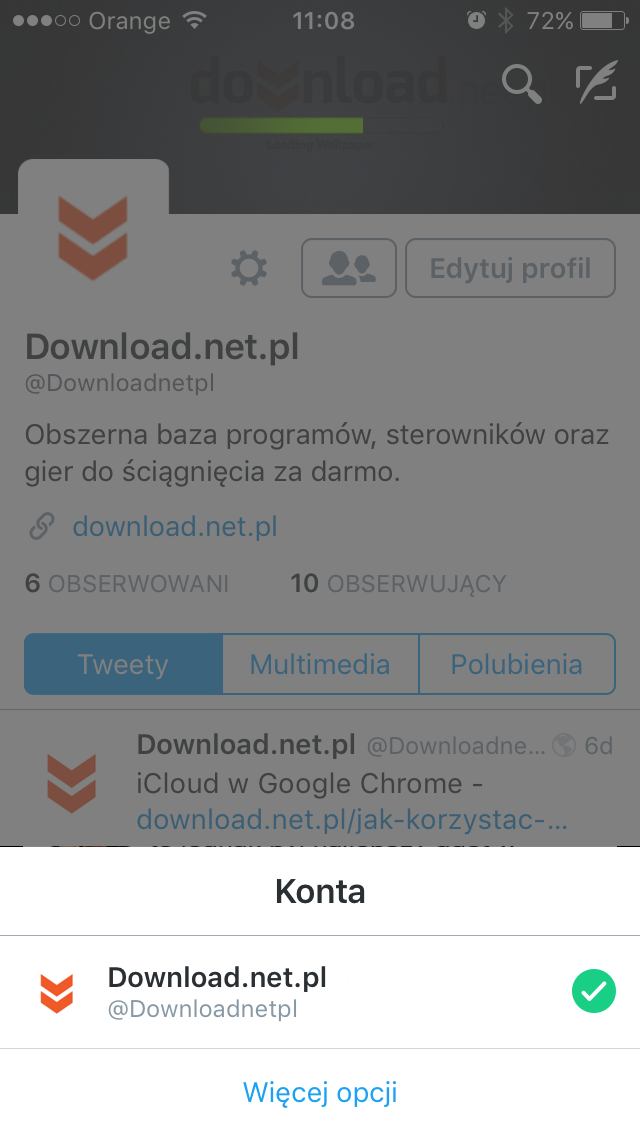Select the Tweety tab
The height and width of the screenshot is (1136, 640).
[x=123, y=664]
